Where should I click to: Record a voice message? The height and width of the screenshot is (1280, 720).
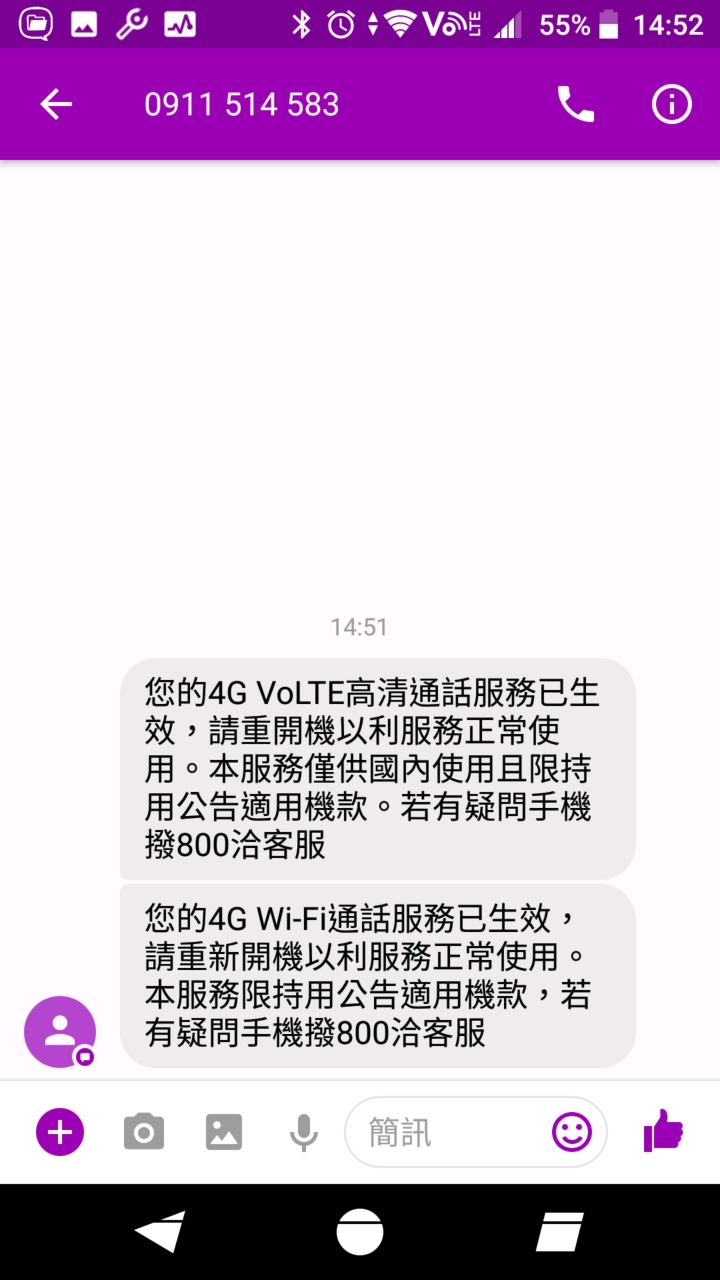click(303, 1132)
